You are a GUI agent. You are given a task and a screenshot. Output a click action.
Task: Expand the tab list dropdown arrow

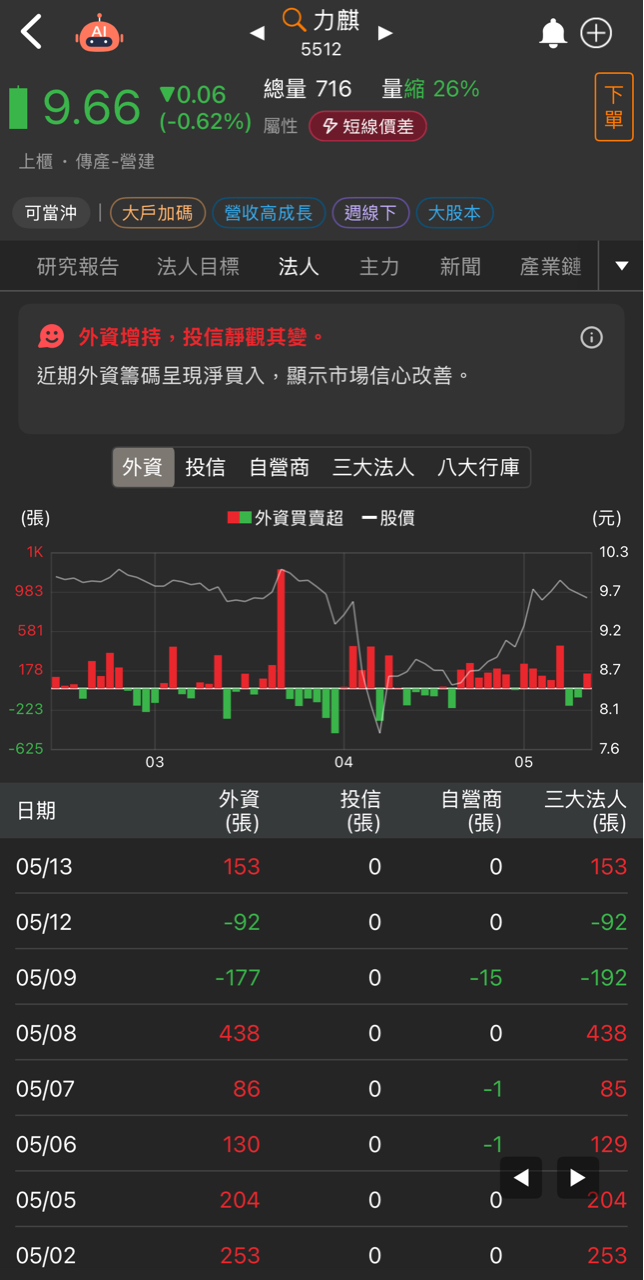coord(621,266)
